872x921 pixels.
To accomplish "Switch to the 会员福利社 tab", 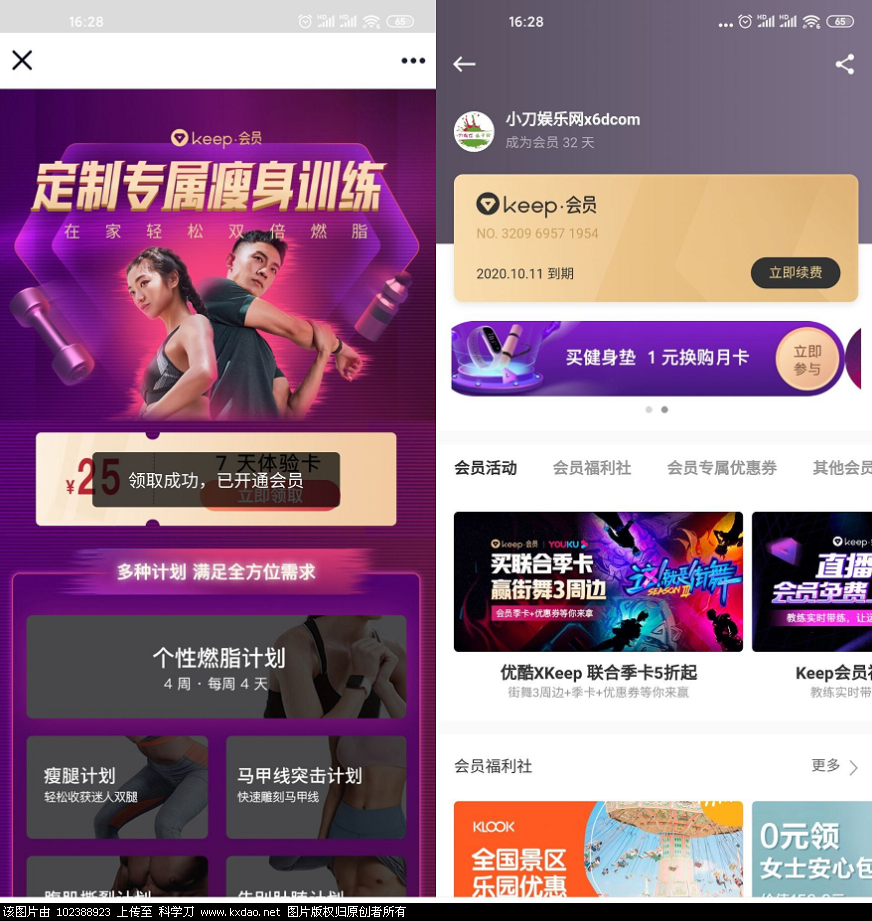I will tap(592, 468).
